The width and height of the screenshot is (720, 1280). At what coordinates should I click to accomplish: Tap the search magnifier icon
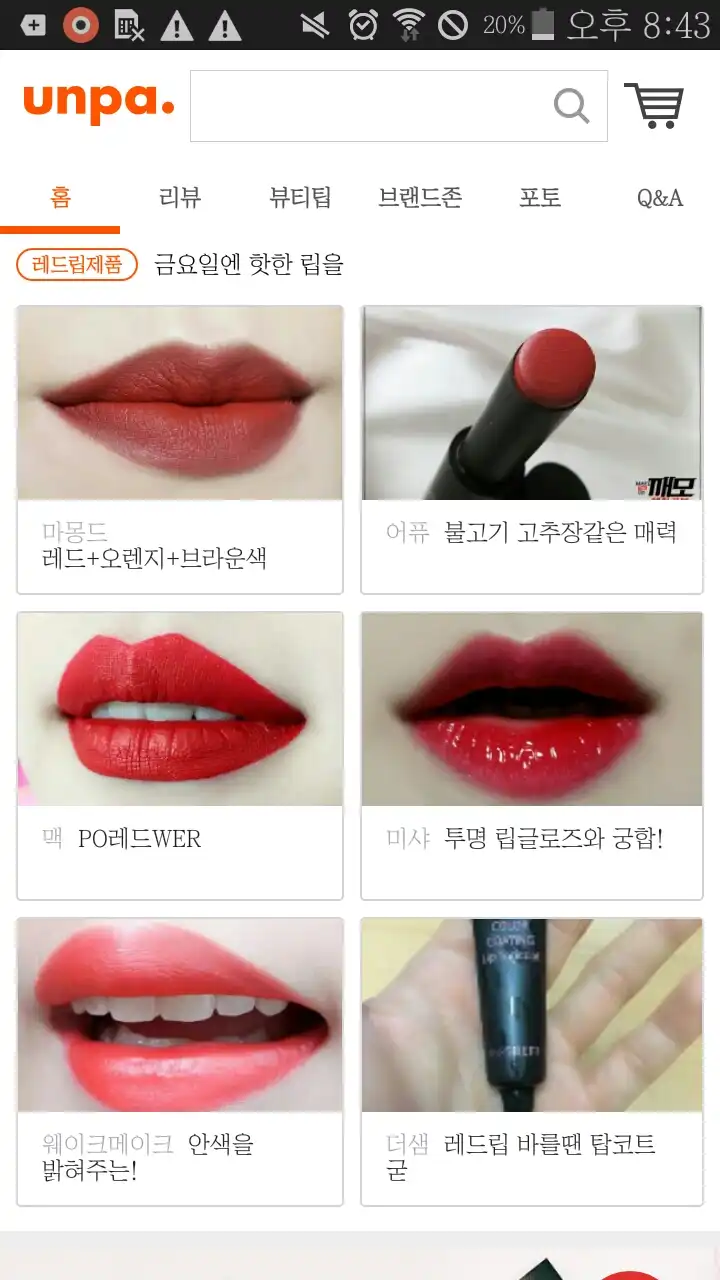[570, 104]
